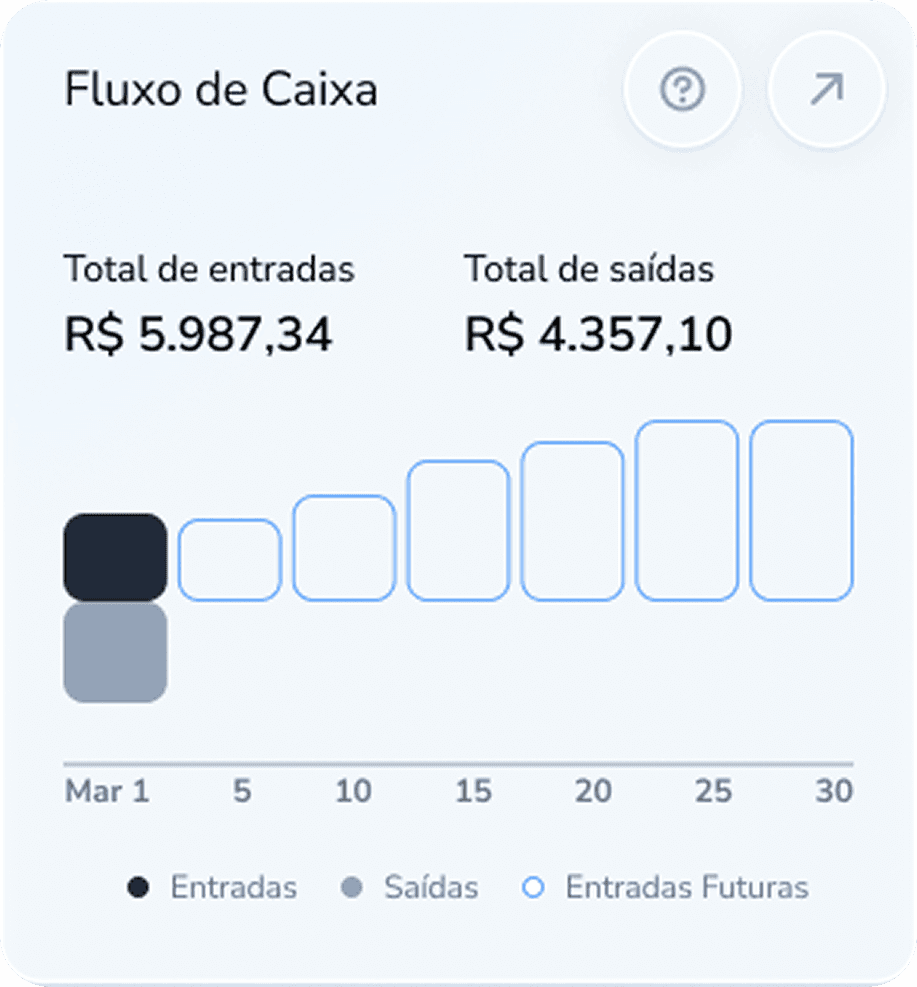Select the dark Entradas bar for Mar 1

(114, 556)
